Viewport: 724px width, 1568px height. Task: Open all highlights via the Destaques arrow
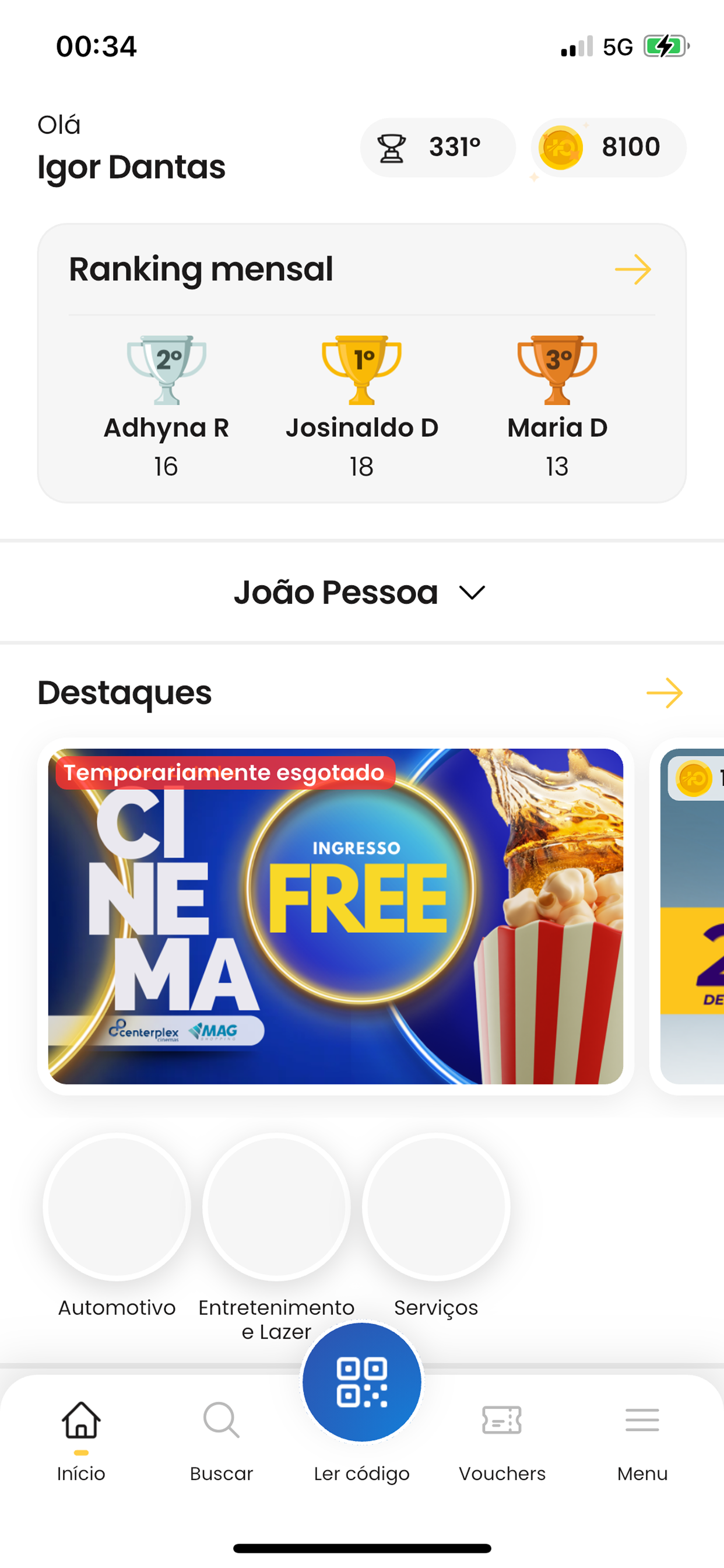pos(665,692)
